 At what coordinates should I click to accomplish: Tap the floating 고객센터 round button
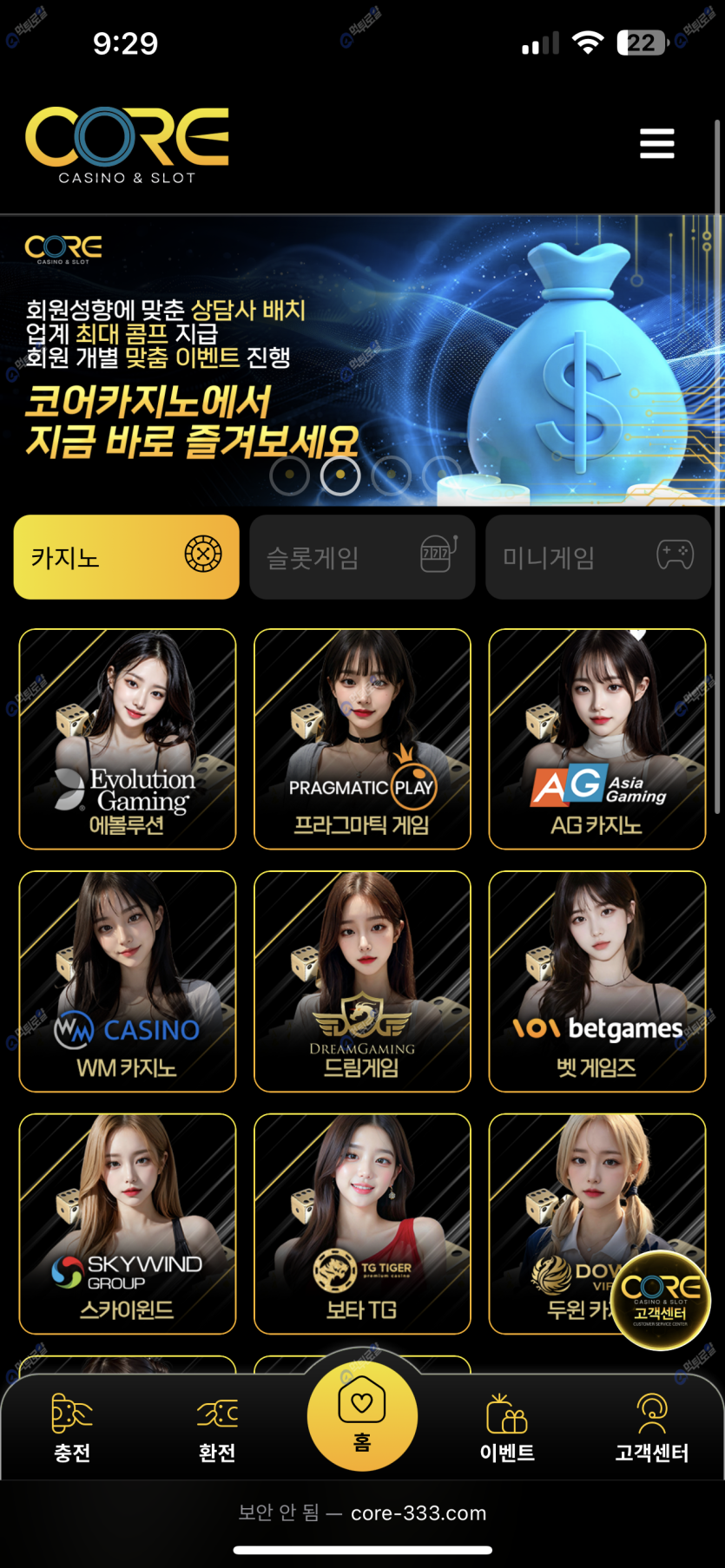click(661, 1300)
